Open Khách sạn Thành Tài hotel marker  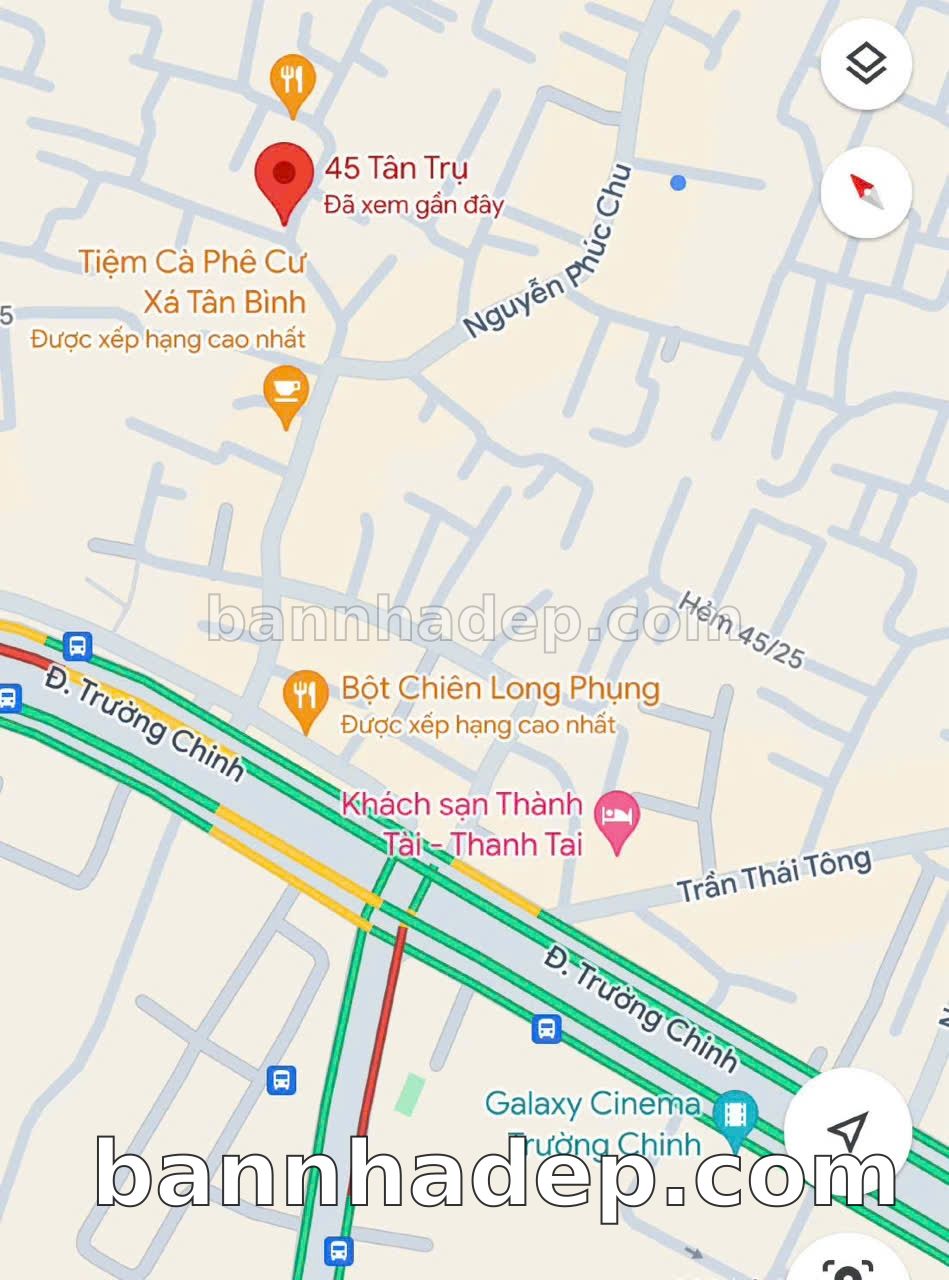click(x=617, y=816)
